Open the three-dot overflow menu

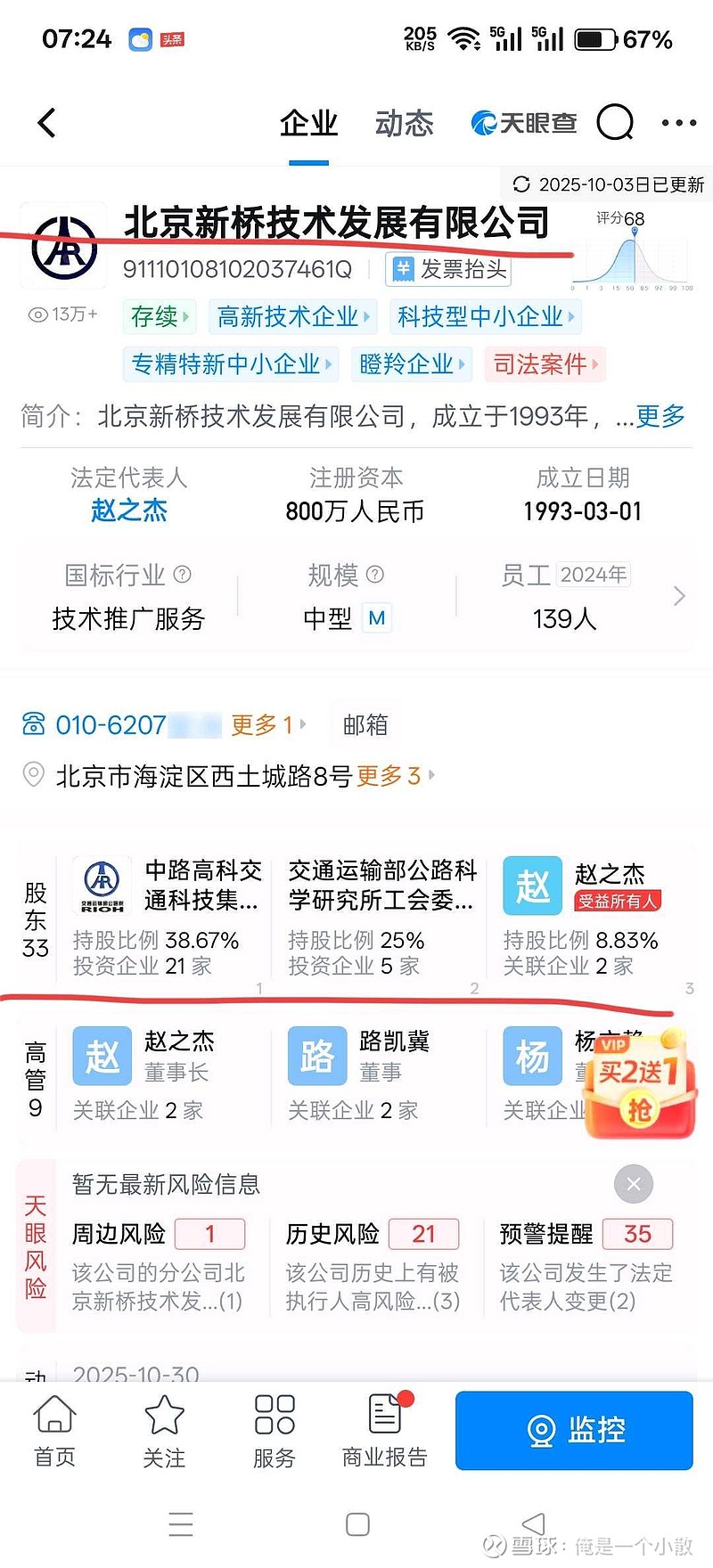(678, 122)
